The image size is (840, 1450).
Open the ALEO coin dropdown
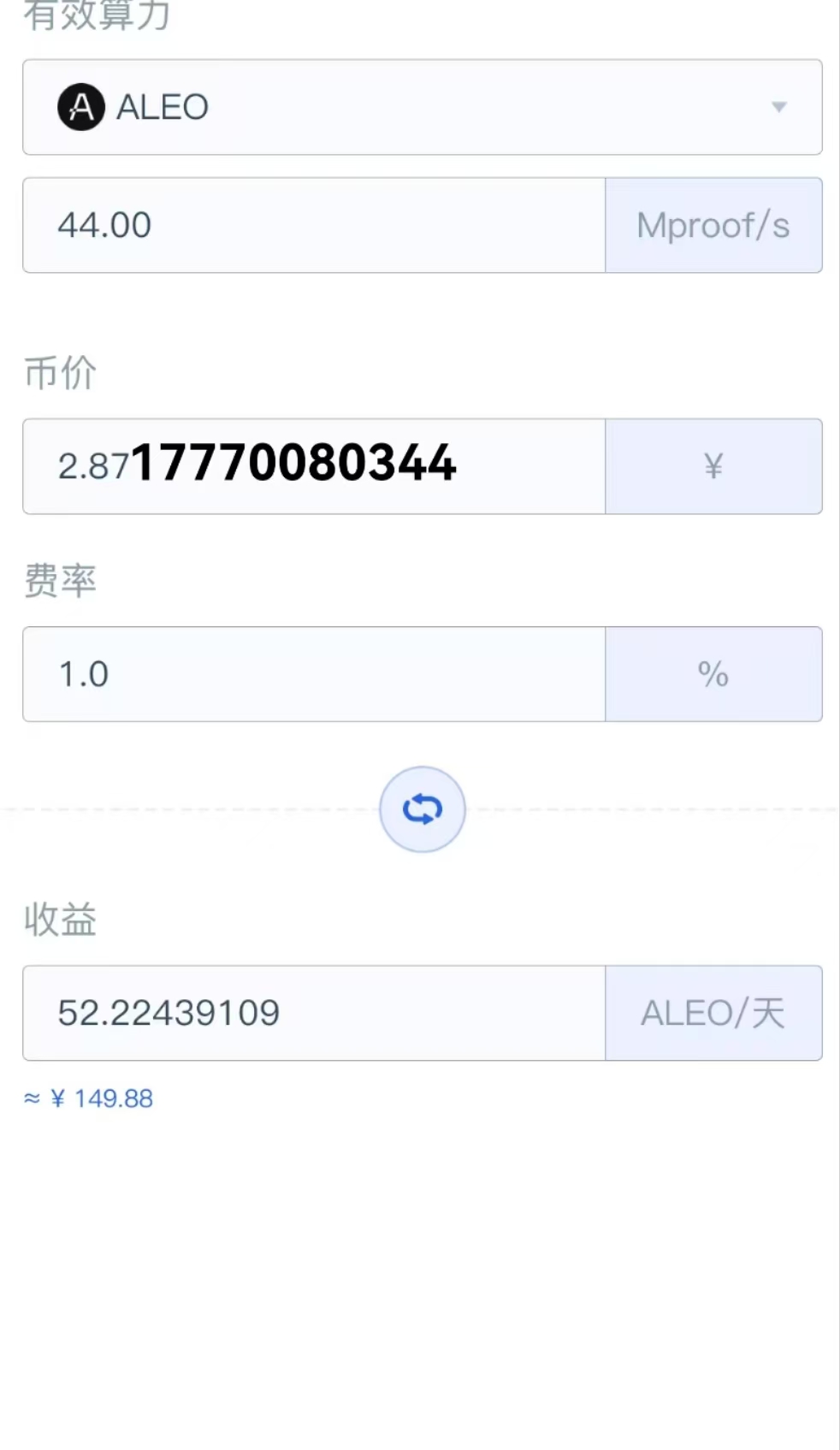coord(423,107)
